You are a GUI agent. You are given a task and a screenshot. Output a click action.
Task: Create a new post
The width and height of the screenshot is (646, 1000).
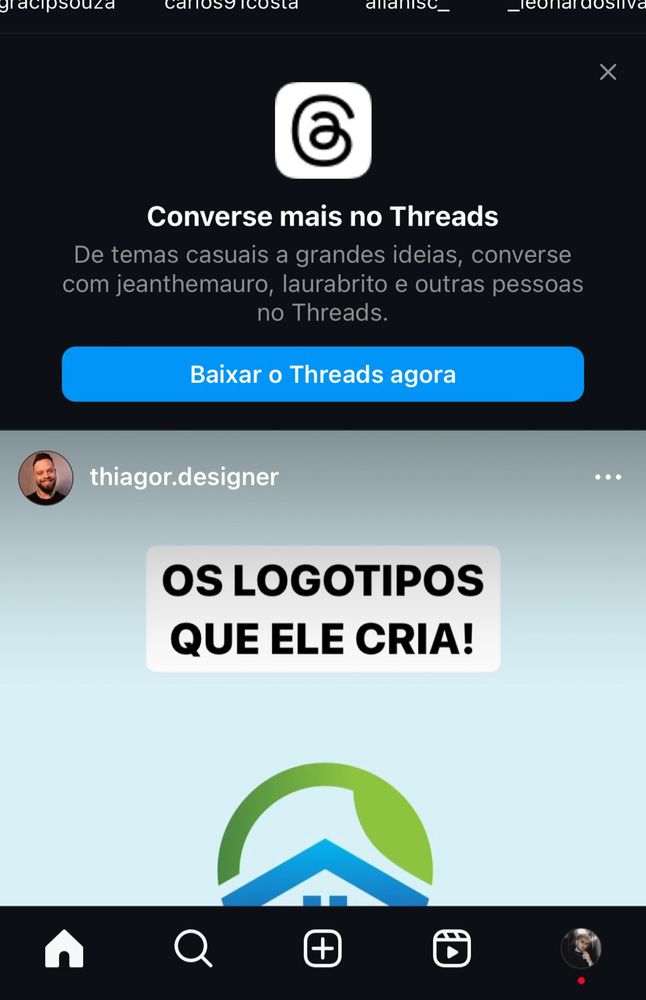pyautogui.click(x=322, y=948)
